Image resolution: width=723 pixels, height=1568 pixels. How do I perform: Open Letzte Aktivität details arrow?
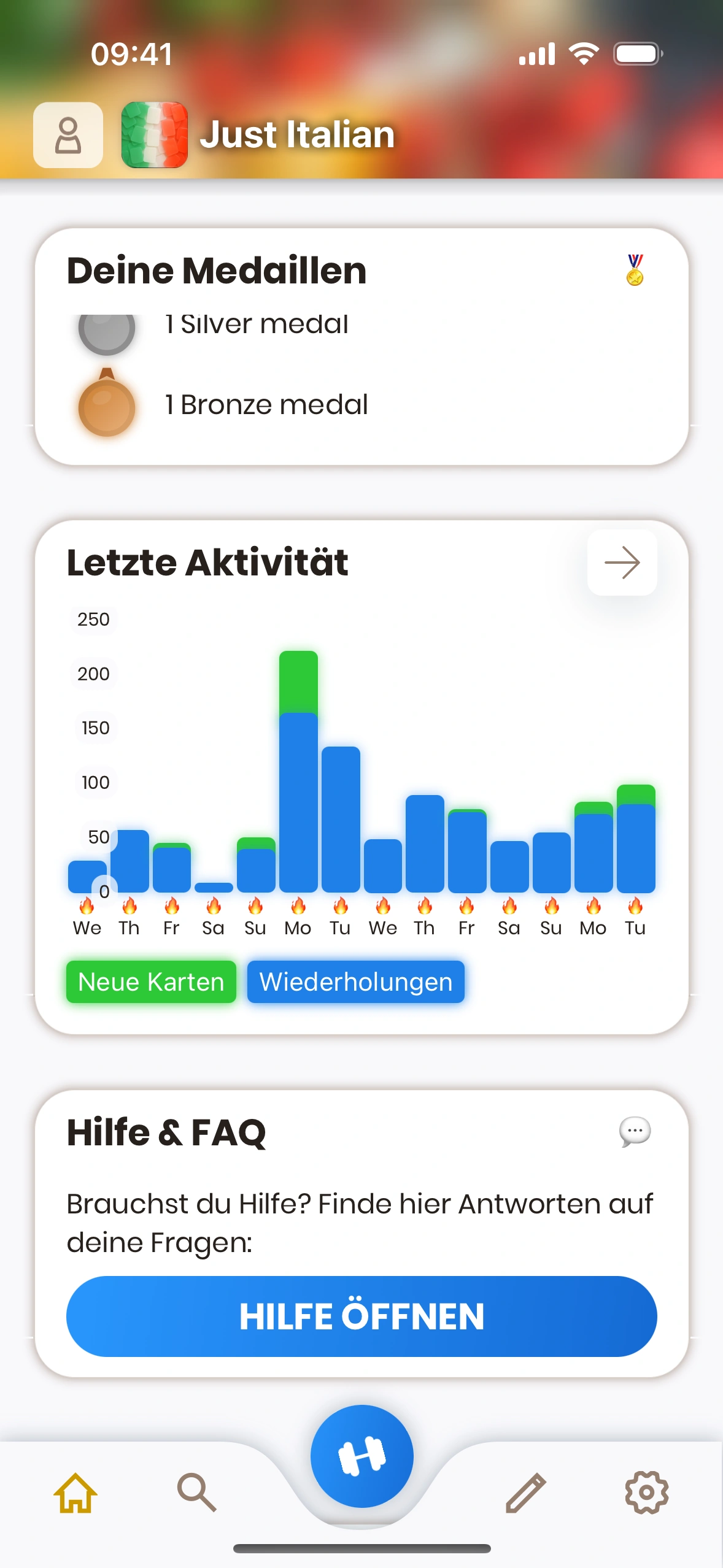[x=622, y=563]
